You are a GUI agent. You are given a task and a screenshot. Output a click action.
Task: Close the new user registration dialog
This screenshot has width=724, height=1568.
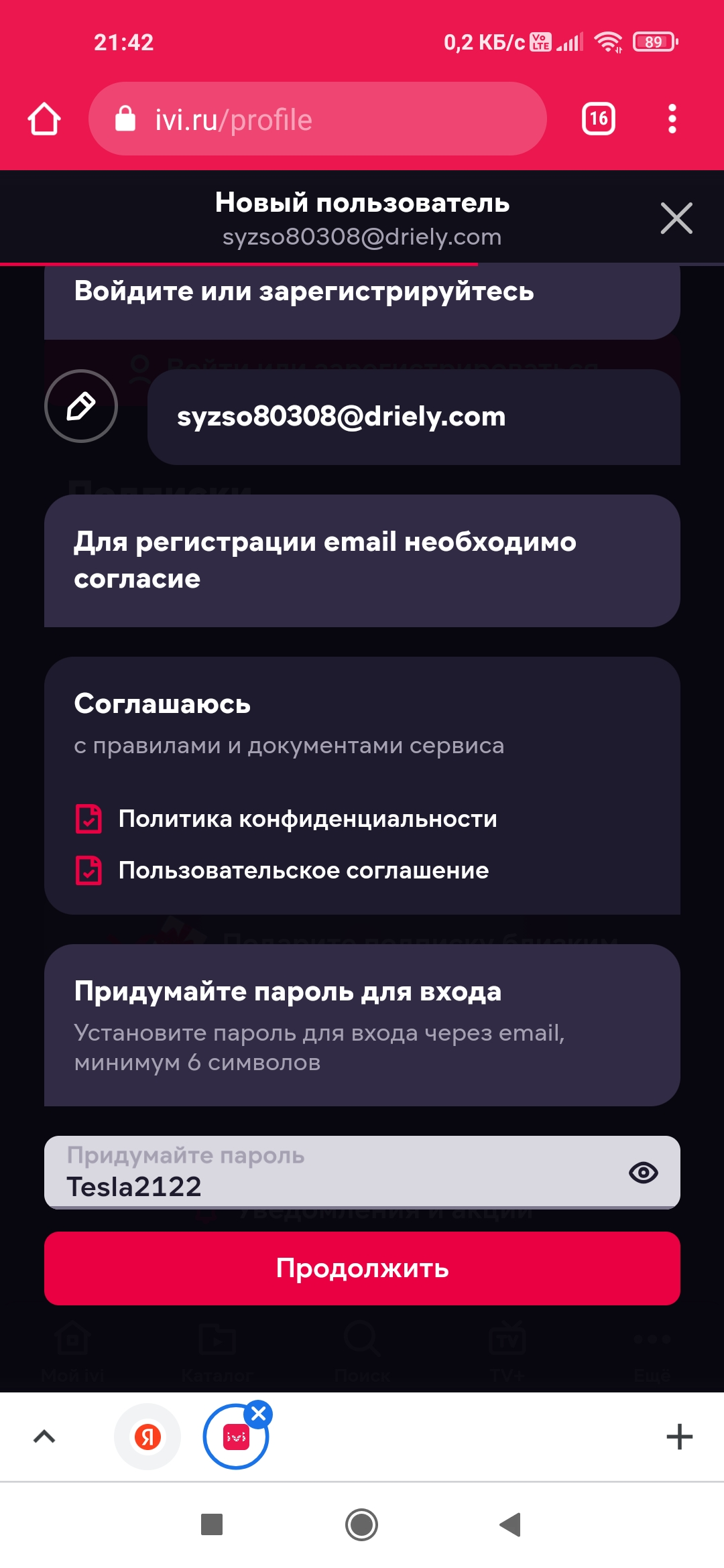tap(676, 218)
